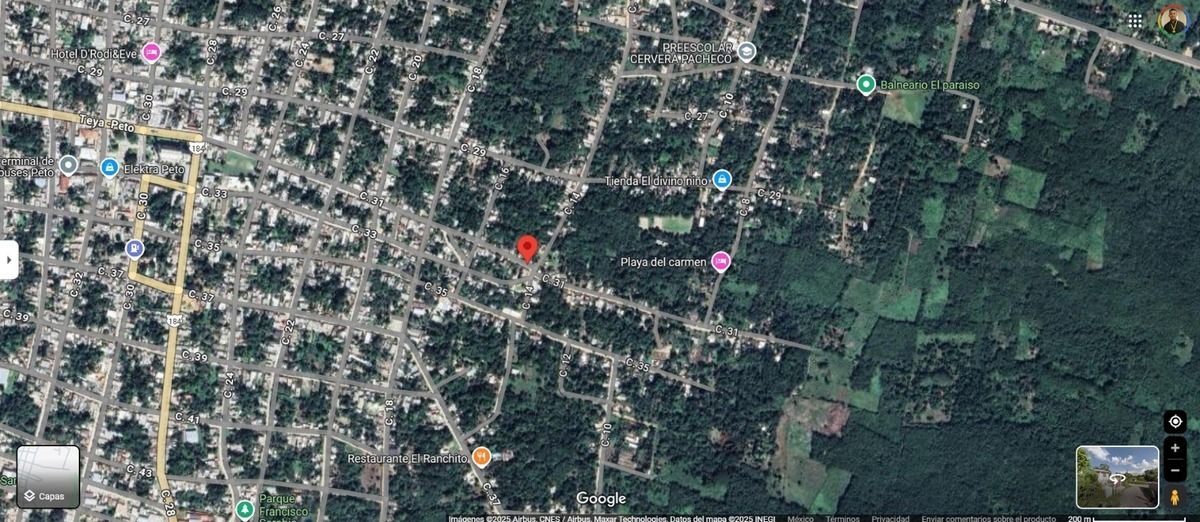
Task: Open the Playa del carmen lodging marker
Action: click(720, 262)
